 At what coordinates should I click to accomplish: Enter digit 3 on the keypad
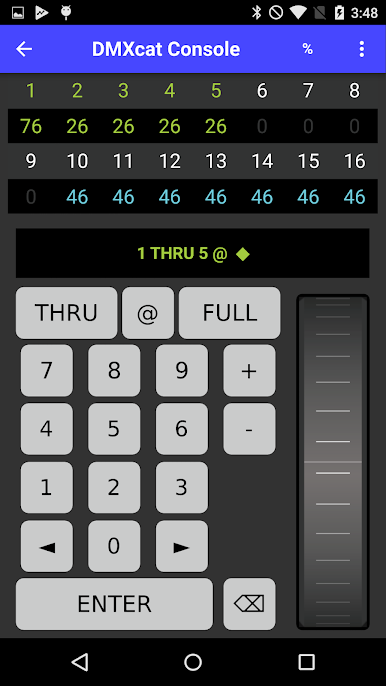182,487
